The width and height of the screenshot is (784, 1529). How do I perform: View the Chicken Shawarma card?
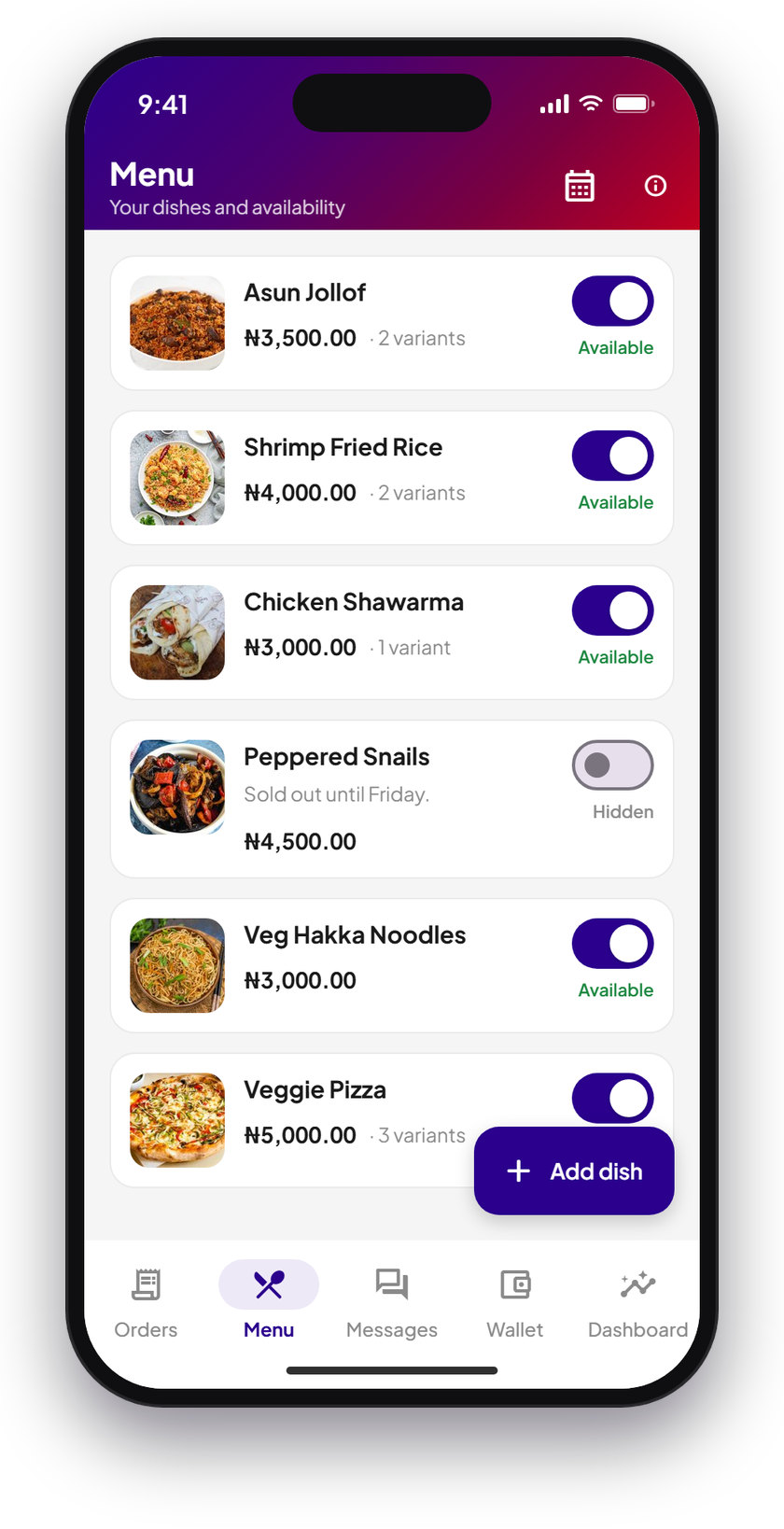(392, 633)
